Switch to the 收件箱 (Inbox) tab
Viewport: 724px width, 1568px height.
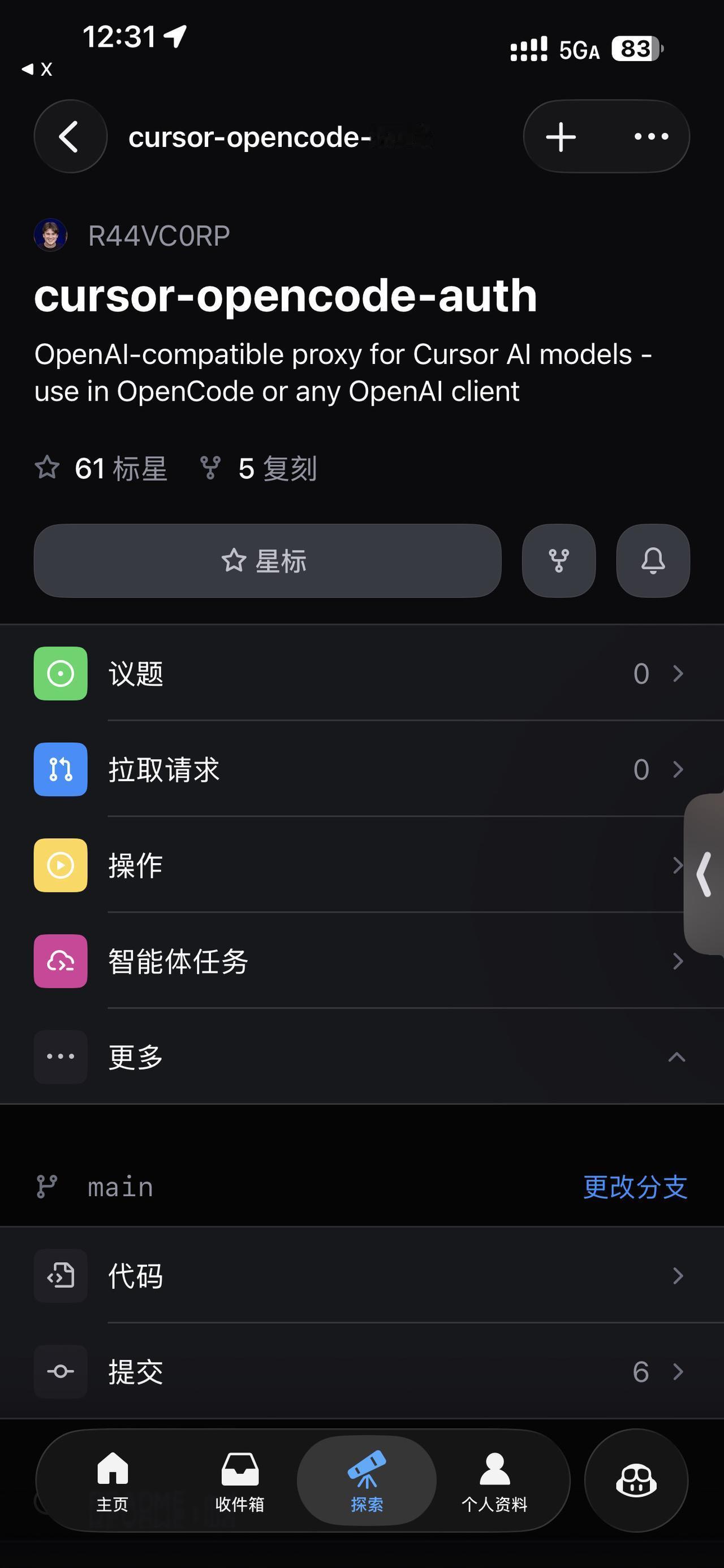coord(240,1481)
